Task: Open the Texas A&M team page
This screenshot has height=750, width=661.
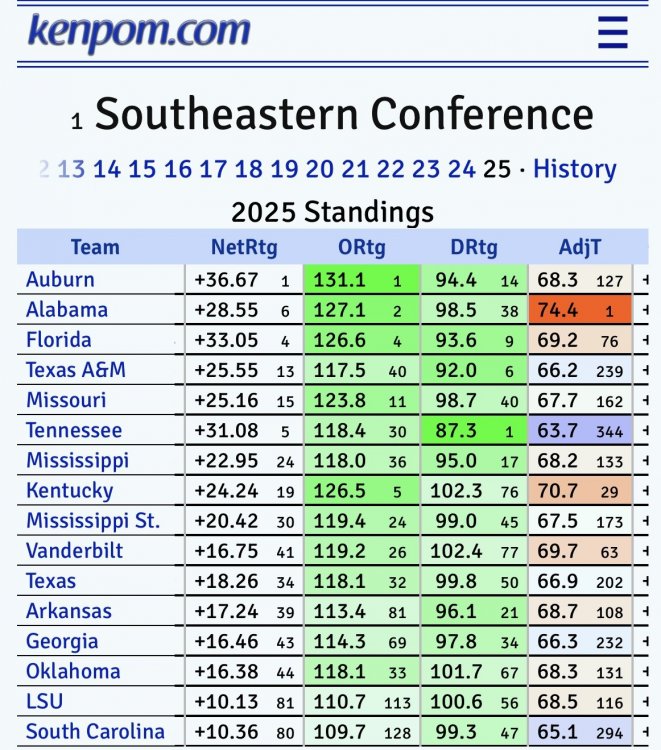Action: point(76,370)
